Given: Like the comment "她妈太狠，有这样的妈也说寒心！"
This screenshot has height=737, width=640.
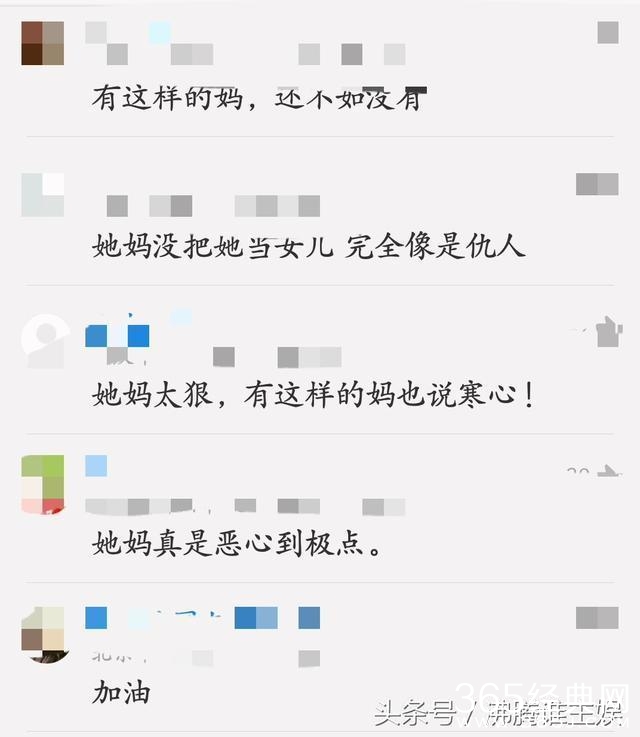Looking at the screenshot, I should coord(607,331).
